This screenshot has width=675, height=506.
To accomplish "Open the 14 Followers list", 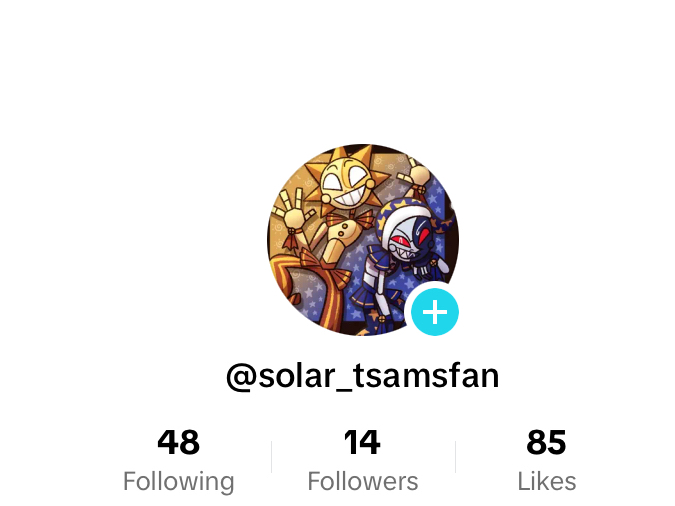I will pos(362,460).
